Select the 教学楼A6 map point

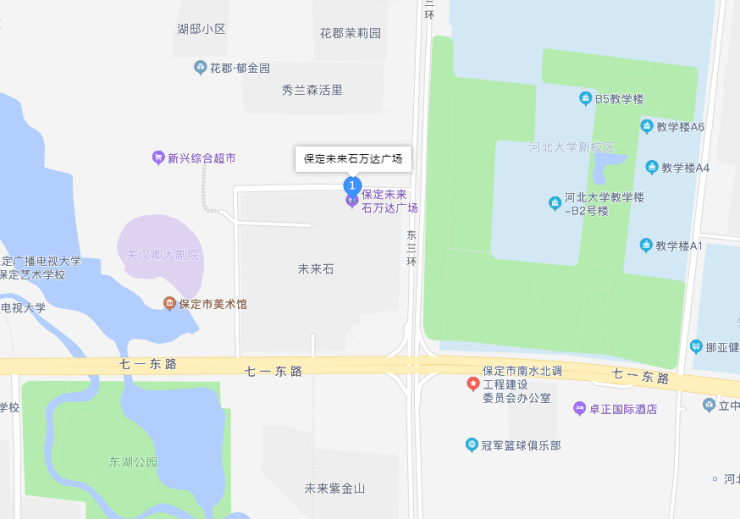[647, 126]
